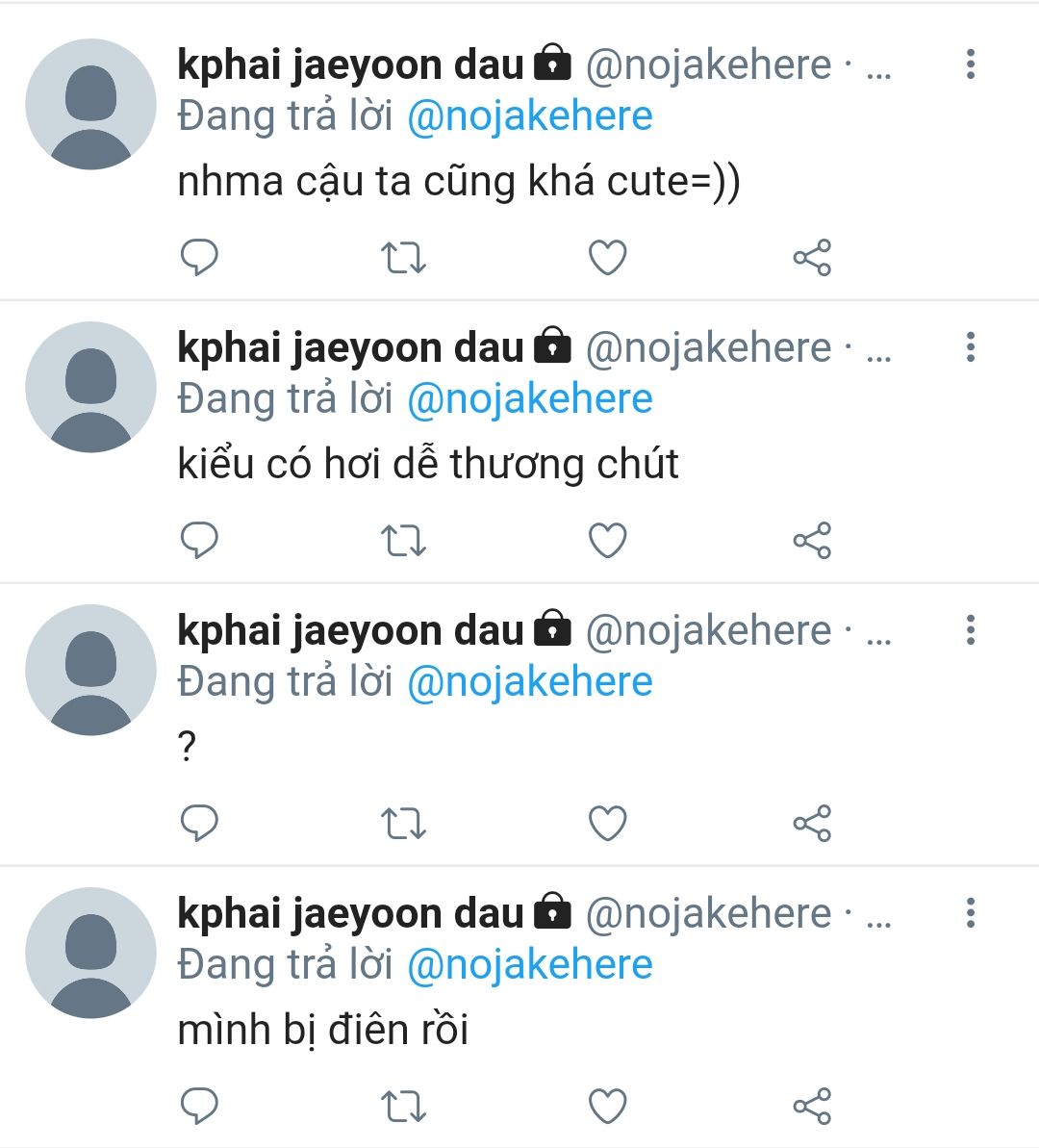Share the 'kiểu có hơi dễ thương chút' tweet
The height and width of the screenshot is (1148, 1039).
(812, 541)
